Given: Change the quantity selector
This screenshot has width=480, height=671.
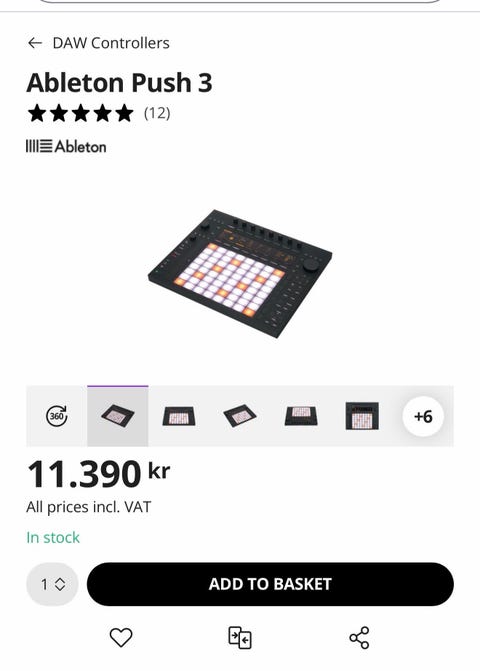Looking at the screenshot, I should [x=52, y=584].
